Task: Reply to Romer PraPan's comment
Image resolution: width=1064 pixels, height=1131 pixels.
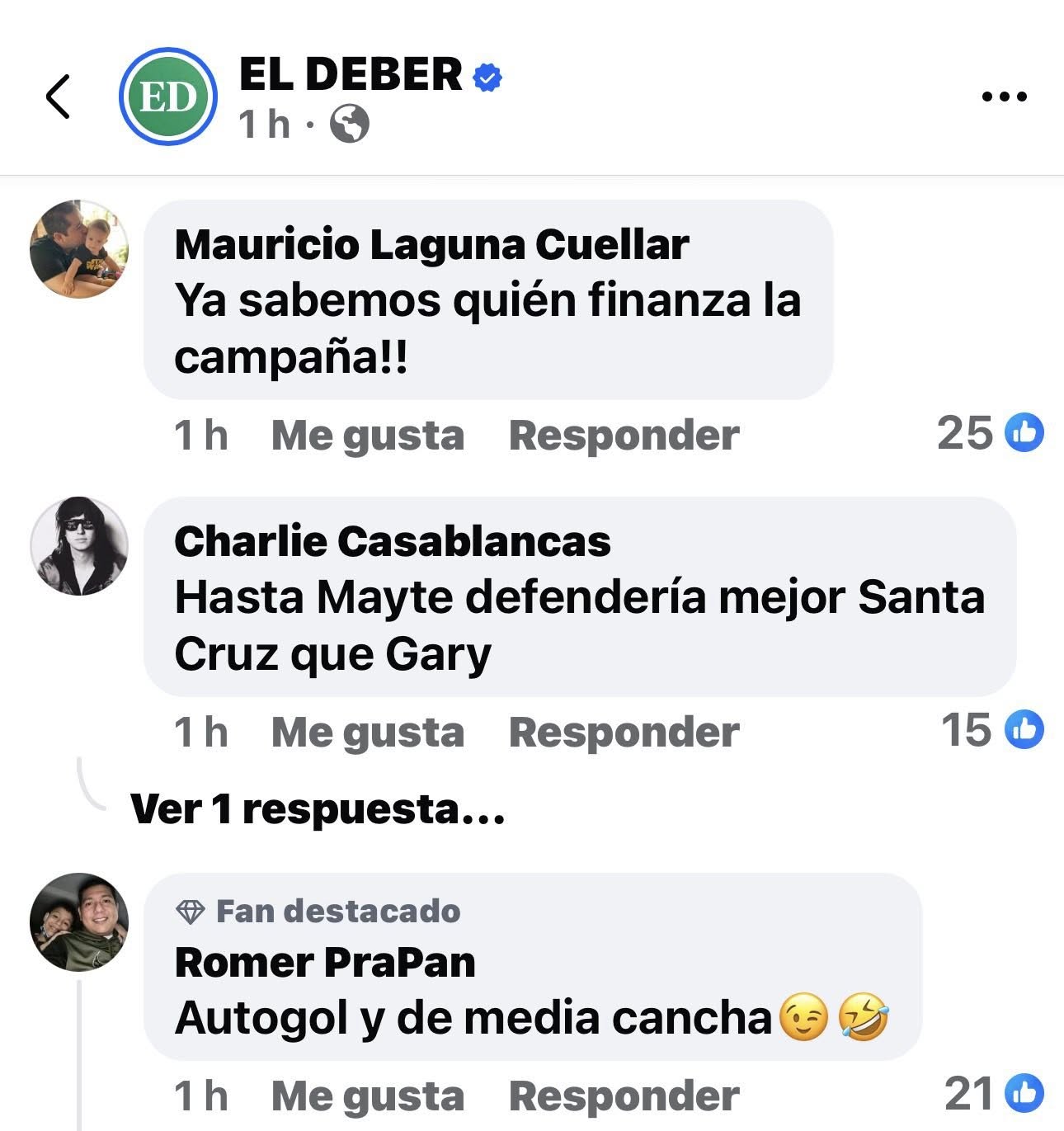Action: [x=624, y=1096]
